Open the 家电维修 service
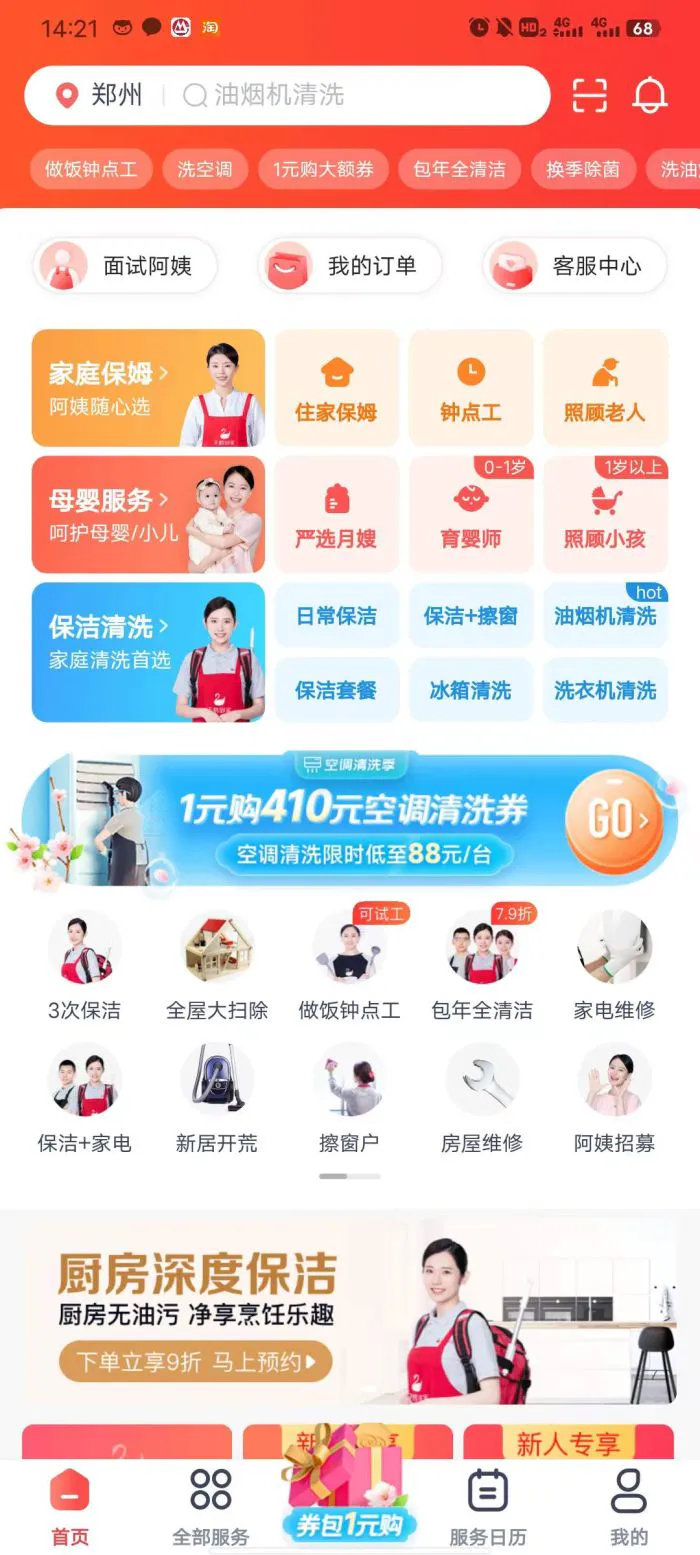The height and width of the screenshot is (1555, 700). point(614,965)
